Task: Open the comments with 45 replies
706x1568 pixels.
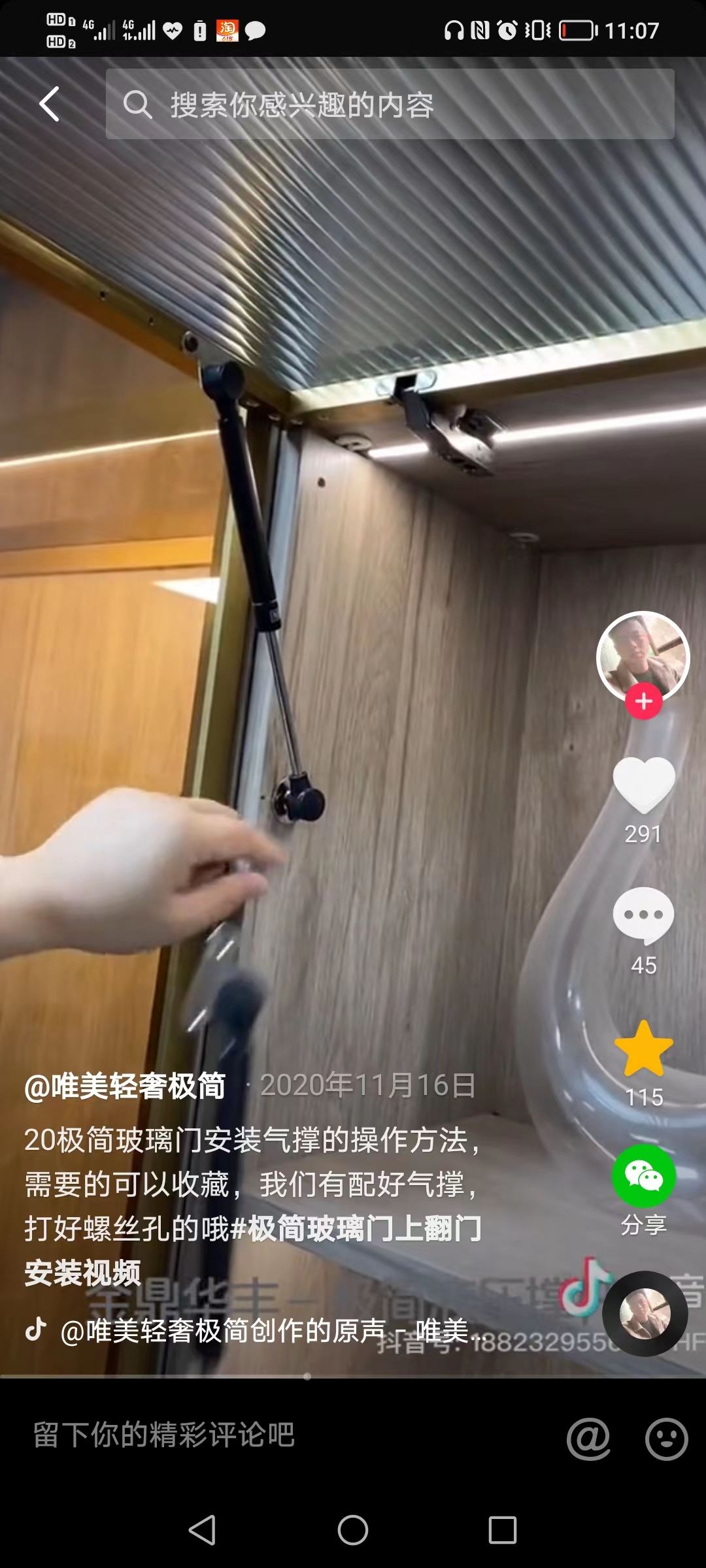Action: click(644, 916)
